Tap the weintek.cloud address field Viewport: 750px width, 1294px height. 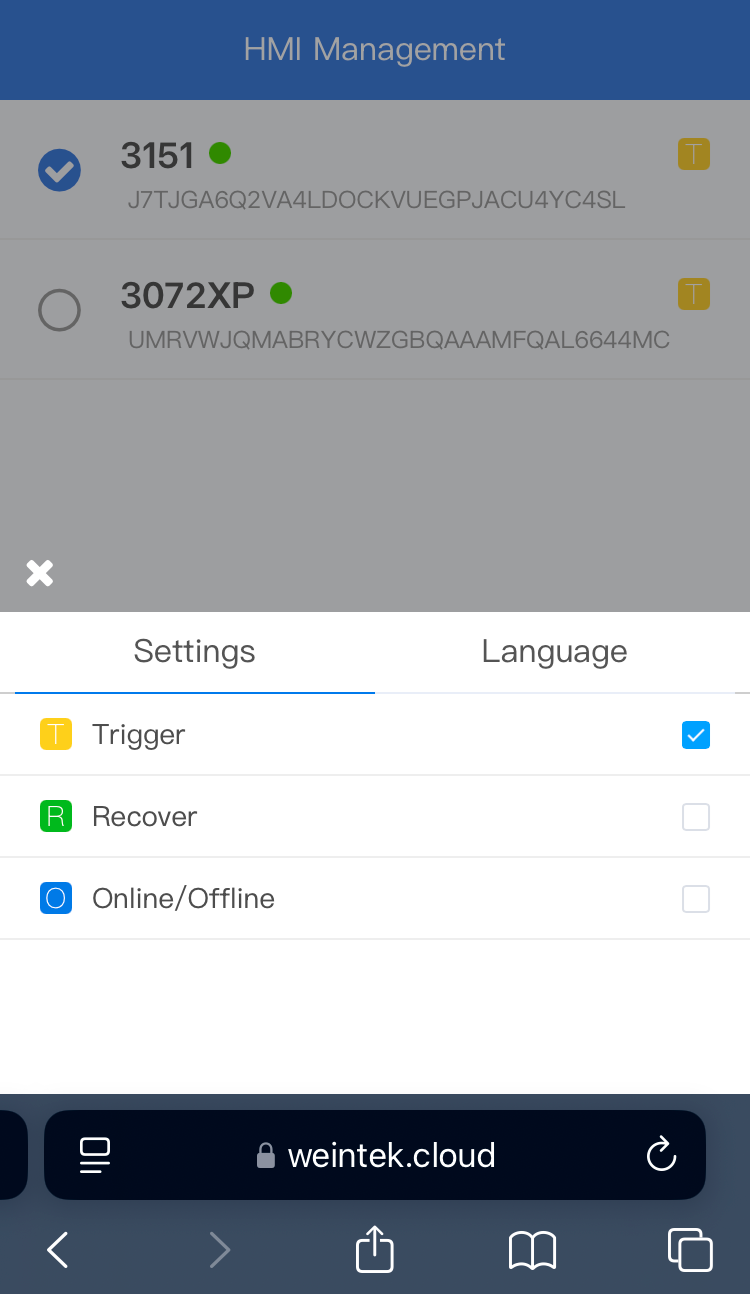375,1155
